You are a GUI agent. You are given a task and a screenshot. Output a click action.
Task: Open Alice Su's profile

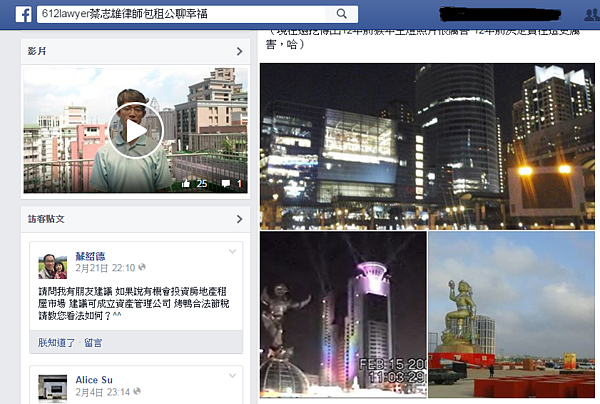(96, 380)
